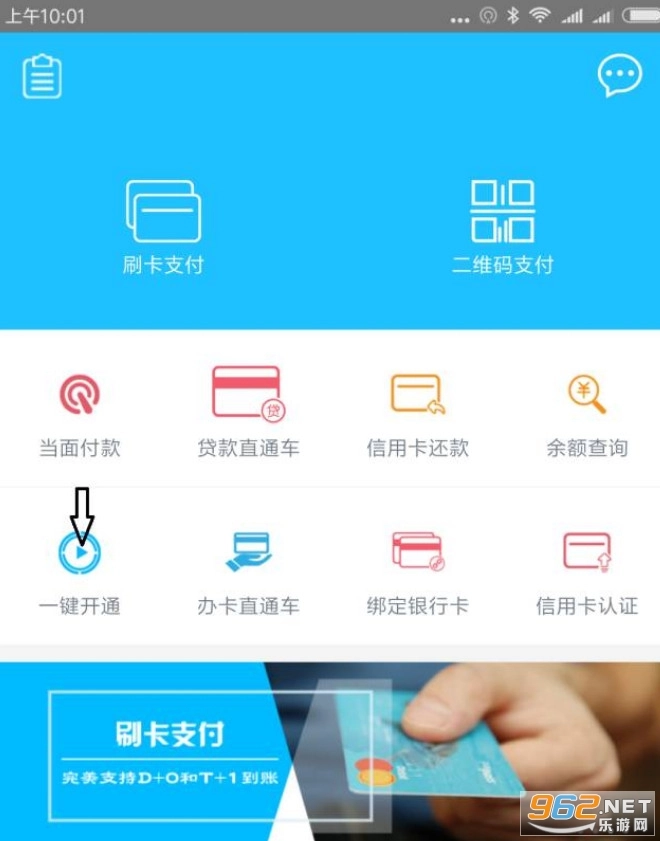Open the 刷卡支付 promotional banner

330,750
